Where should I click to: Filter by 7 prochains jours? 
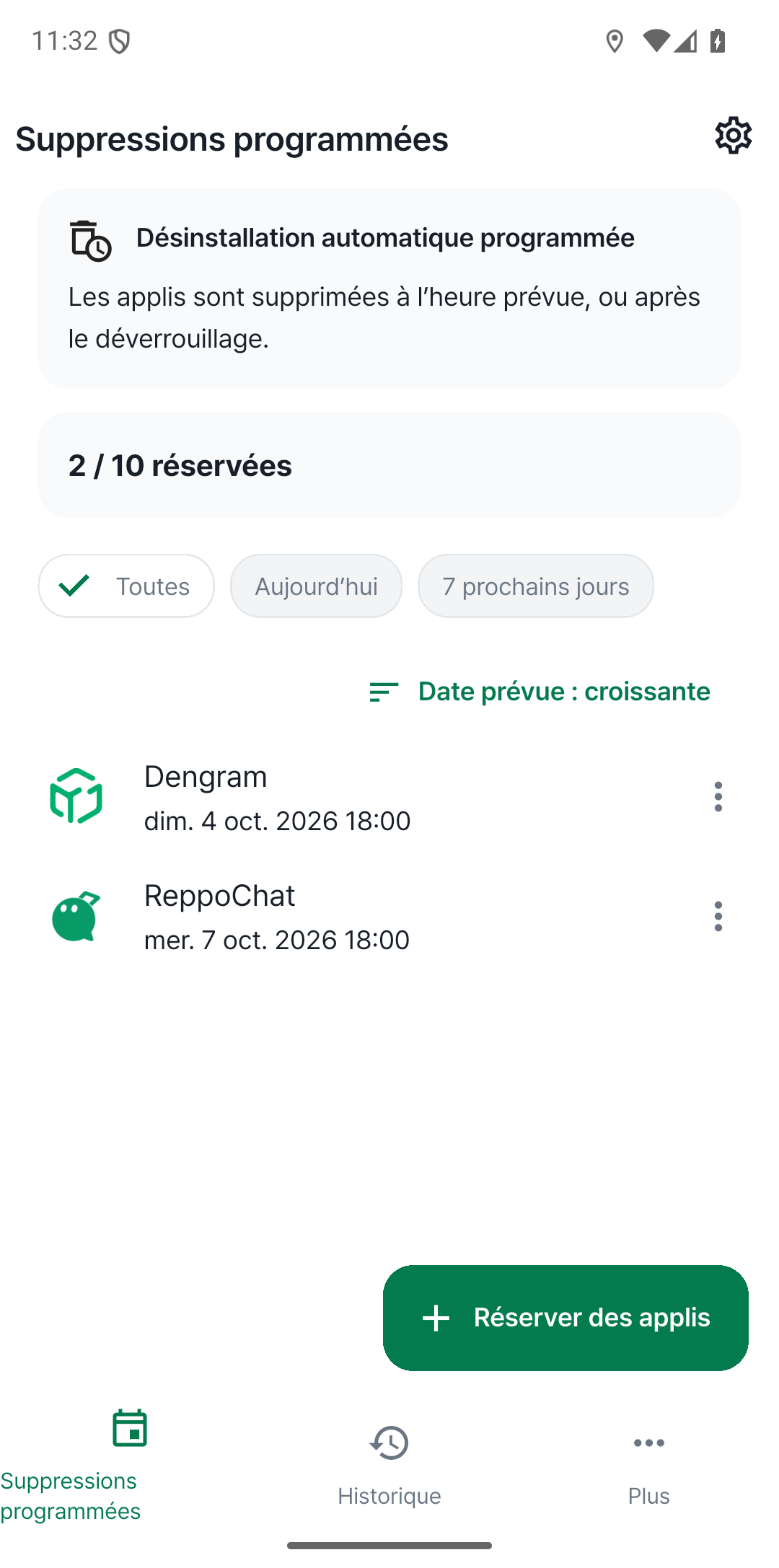(535, 586)
